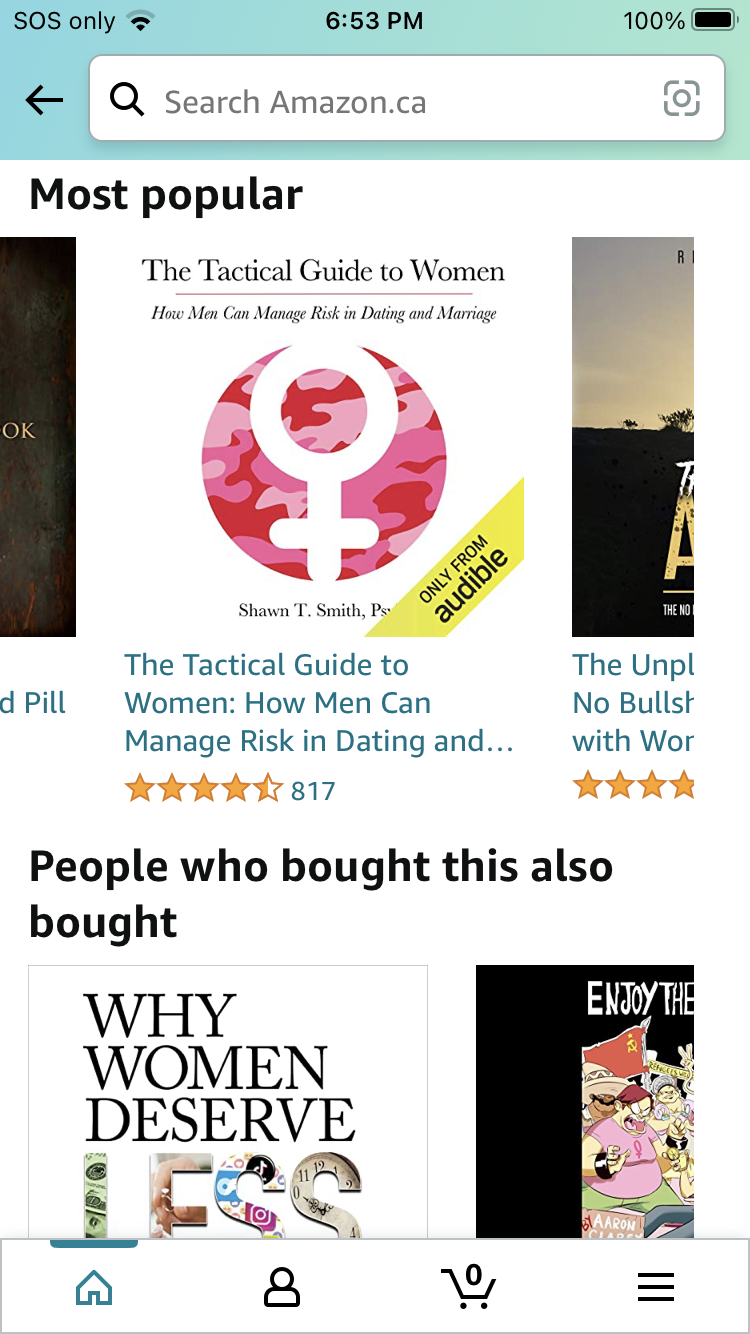Image resolution: width=750 pixels, height=1334 pixels.
Task: Open the account profile tab
Action: [x=281, y=1288]
